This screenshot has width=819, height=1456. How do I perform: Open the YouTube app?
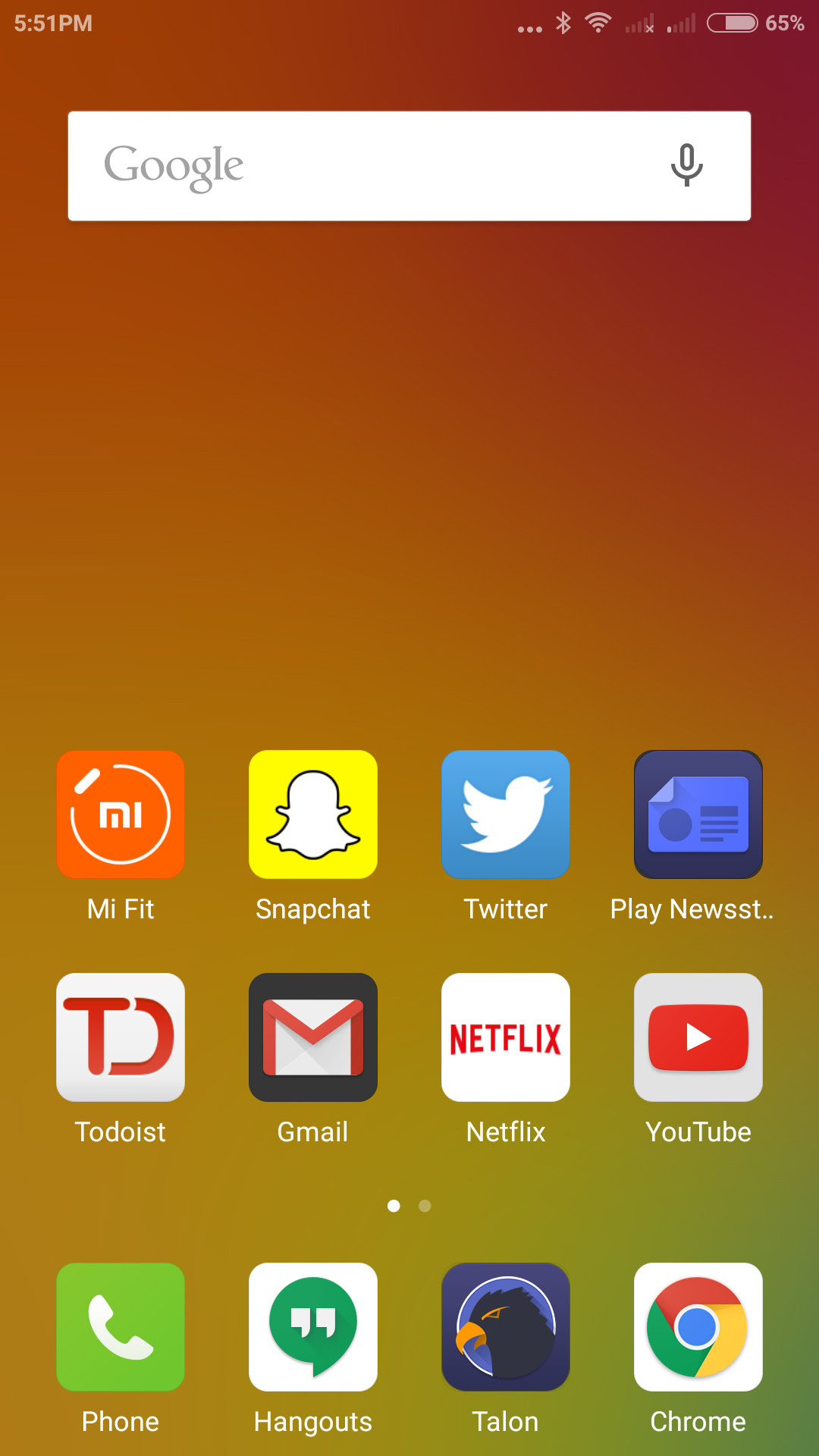[x=698, y=1037]
